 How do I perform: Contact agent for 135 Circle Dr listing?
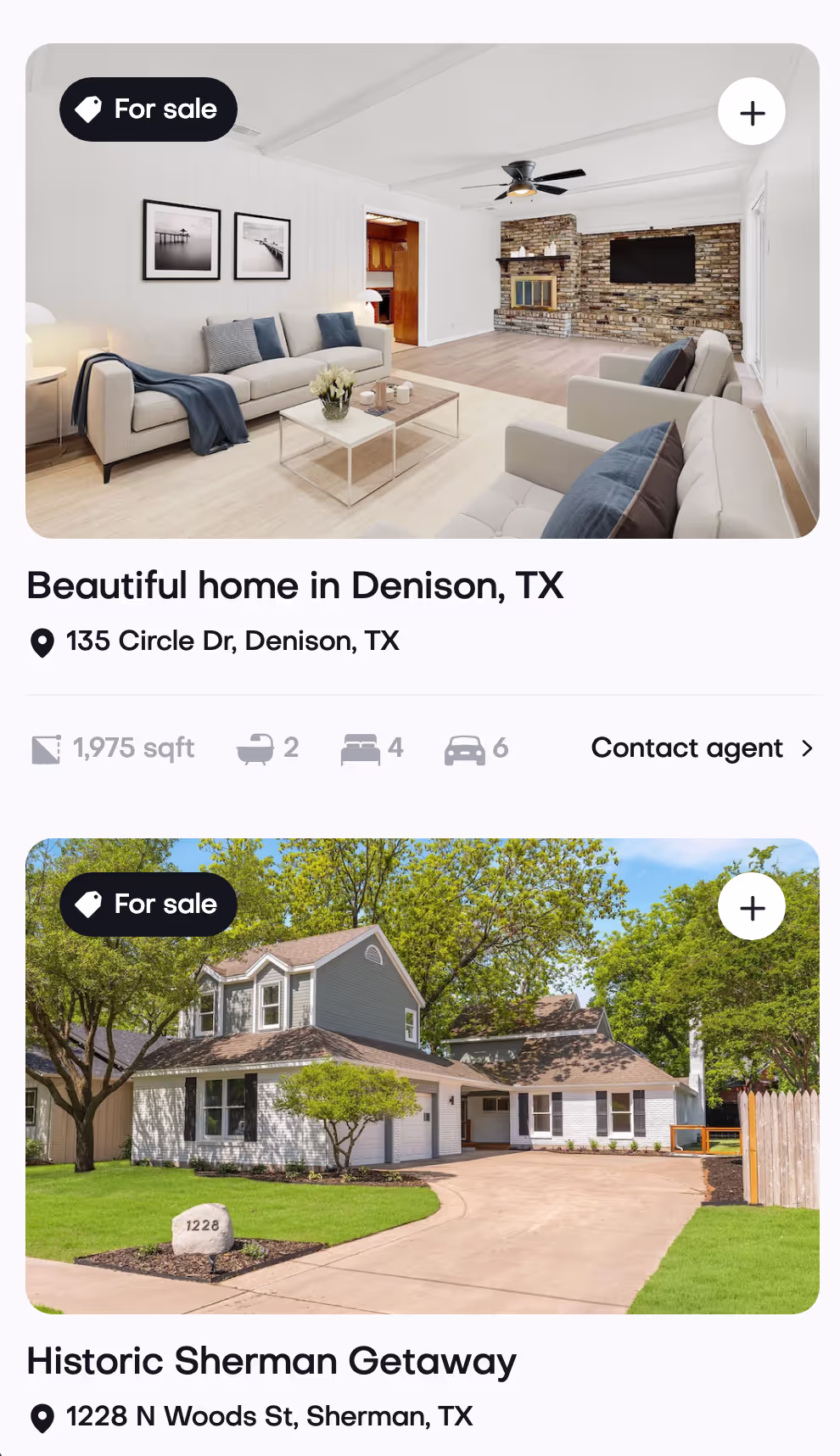[x=702, y=748]
